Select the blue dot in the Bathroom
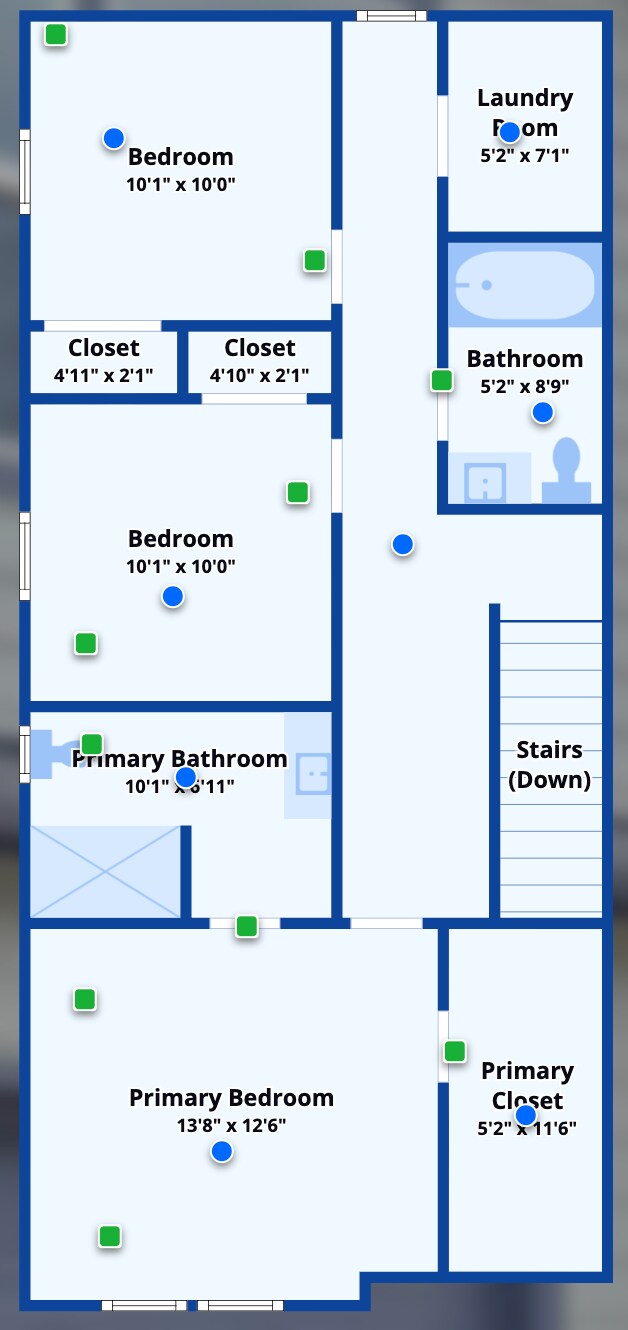Screen dimensions: 628x1330 click(543, 412)
